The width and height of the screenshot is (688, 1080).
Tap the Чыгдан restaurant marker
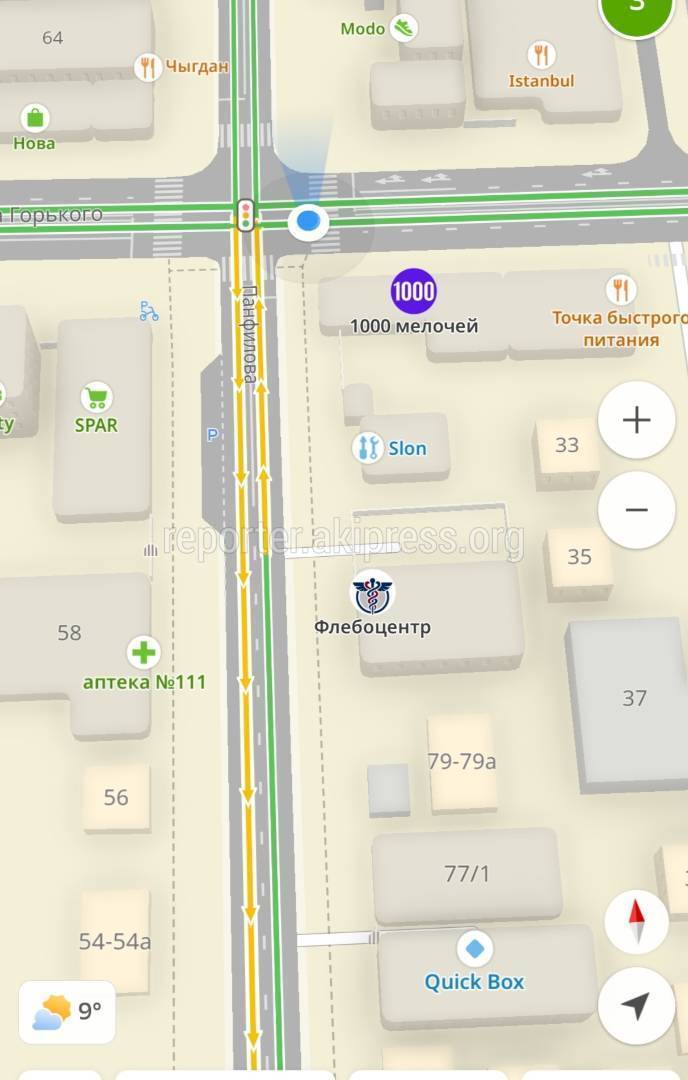(148, 67)
